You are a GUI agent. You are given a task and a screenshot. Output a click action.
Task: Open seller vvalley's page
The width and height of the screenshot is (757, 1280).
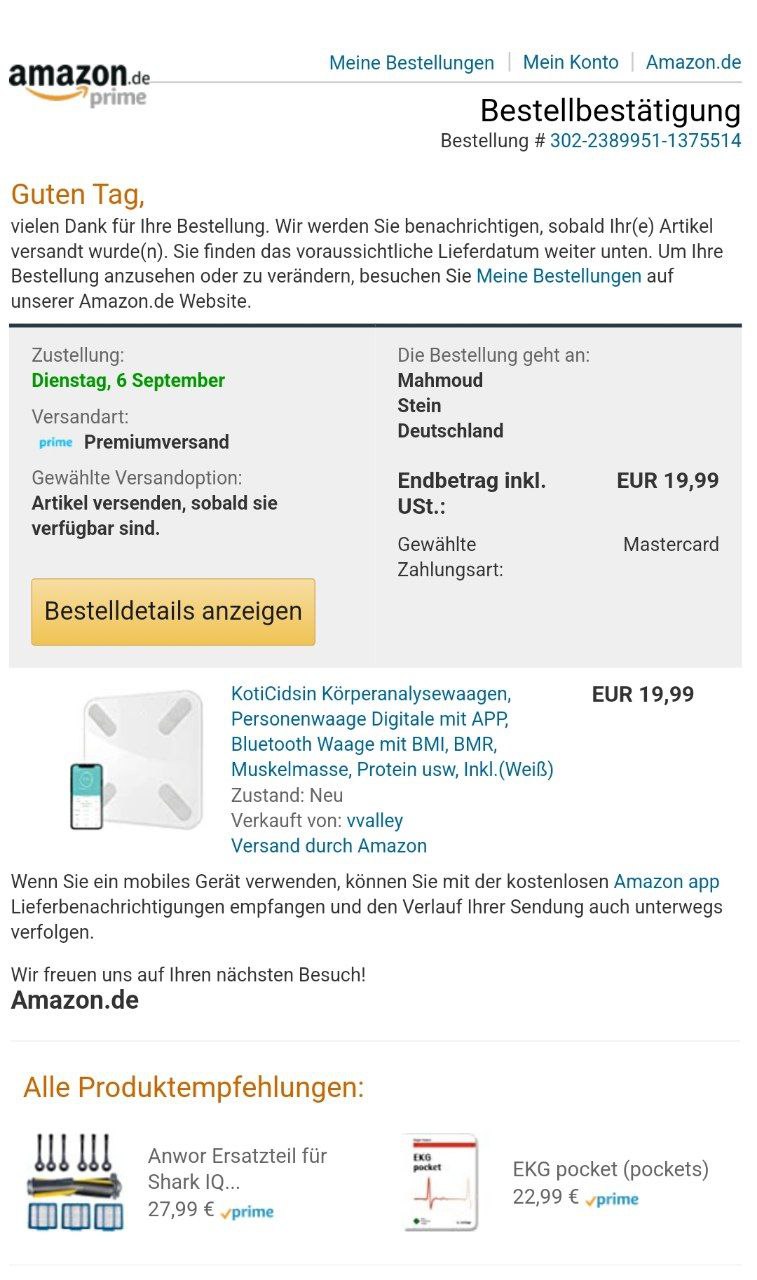[374, 821]
